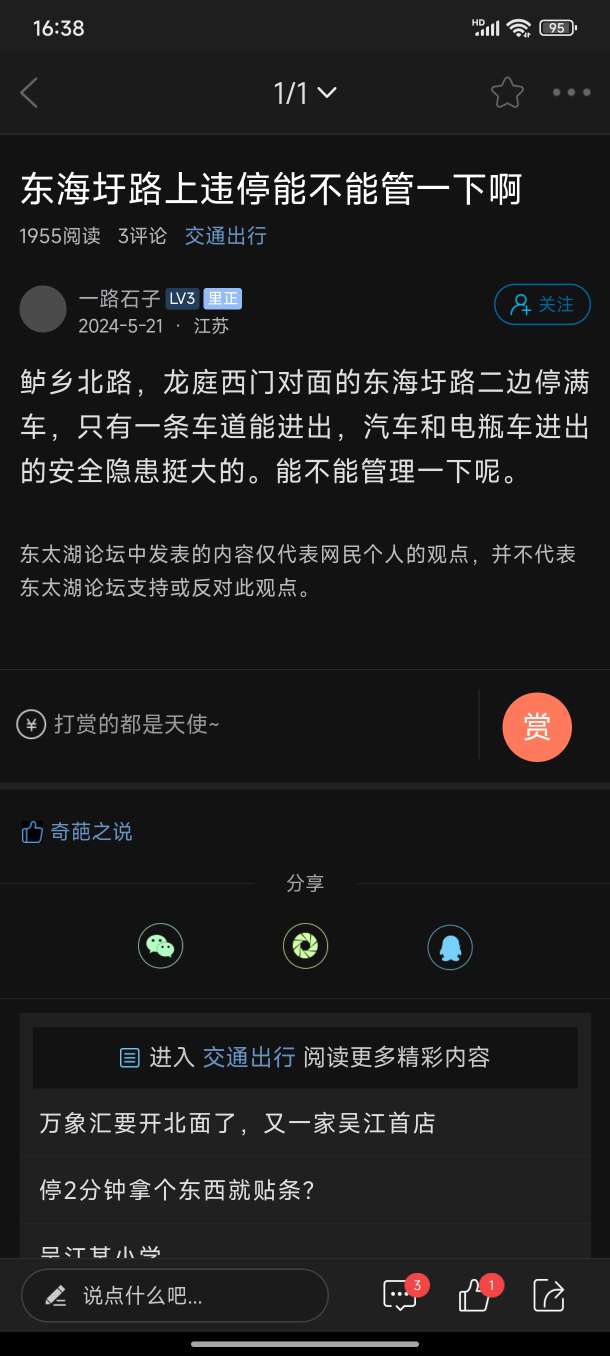Favorite this post with the star icon
Image resolution: width=610 pixels, height=1356 pixels.
507,93
